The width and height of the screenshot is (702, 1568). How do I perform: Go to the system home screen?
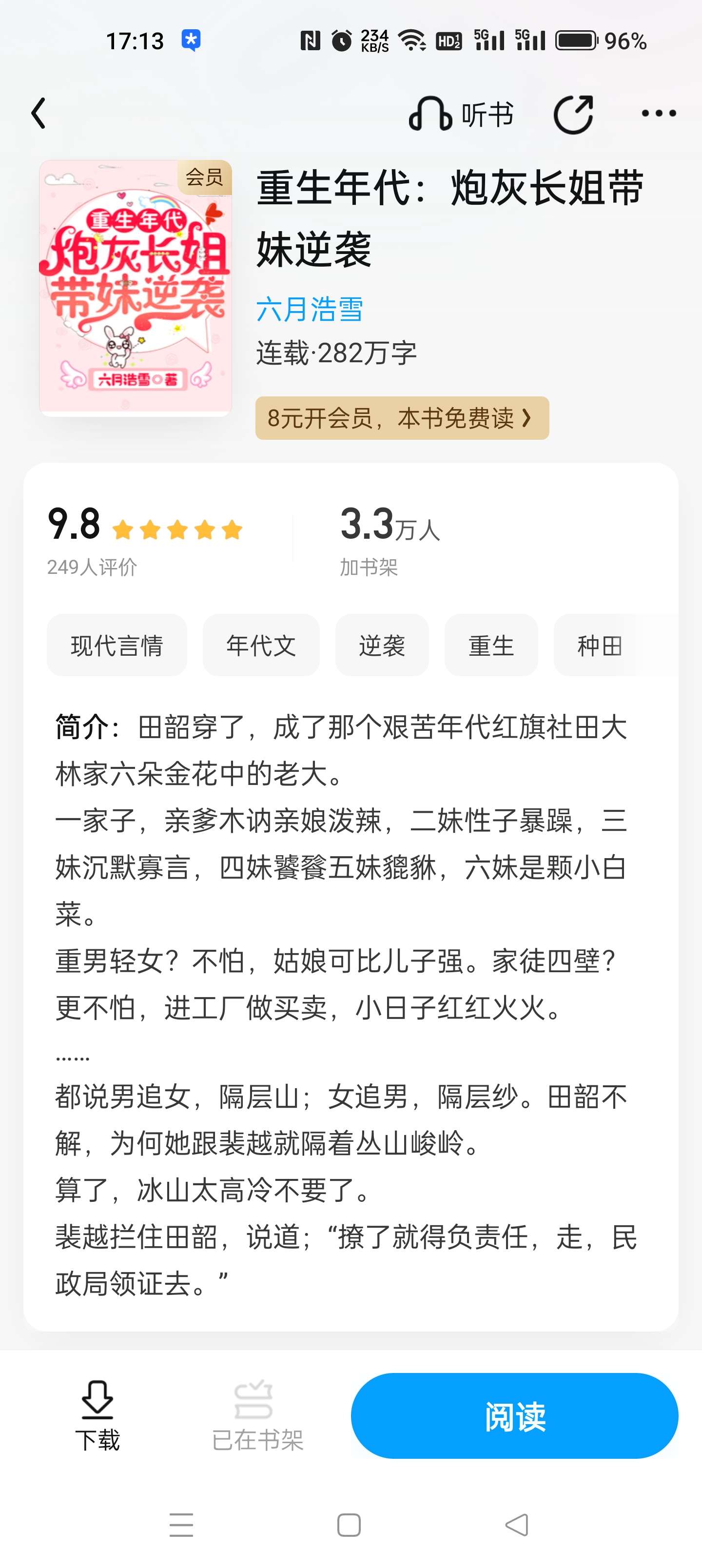[x=349, y=1526]
